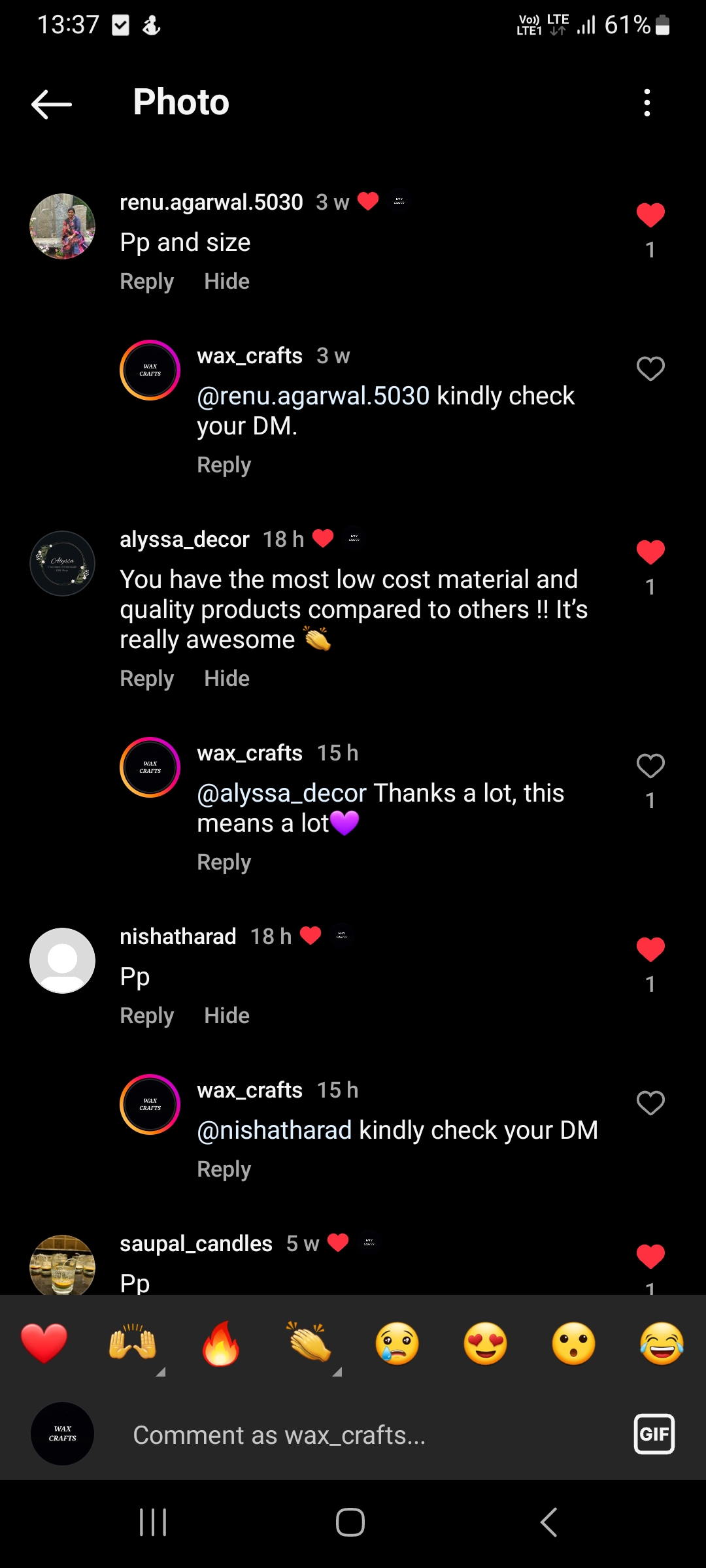The image size is (706, 1568).
Task: Open the @nishatharad mention link
Action: pyautogui.click(x=275, y=1130)
